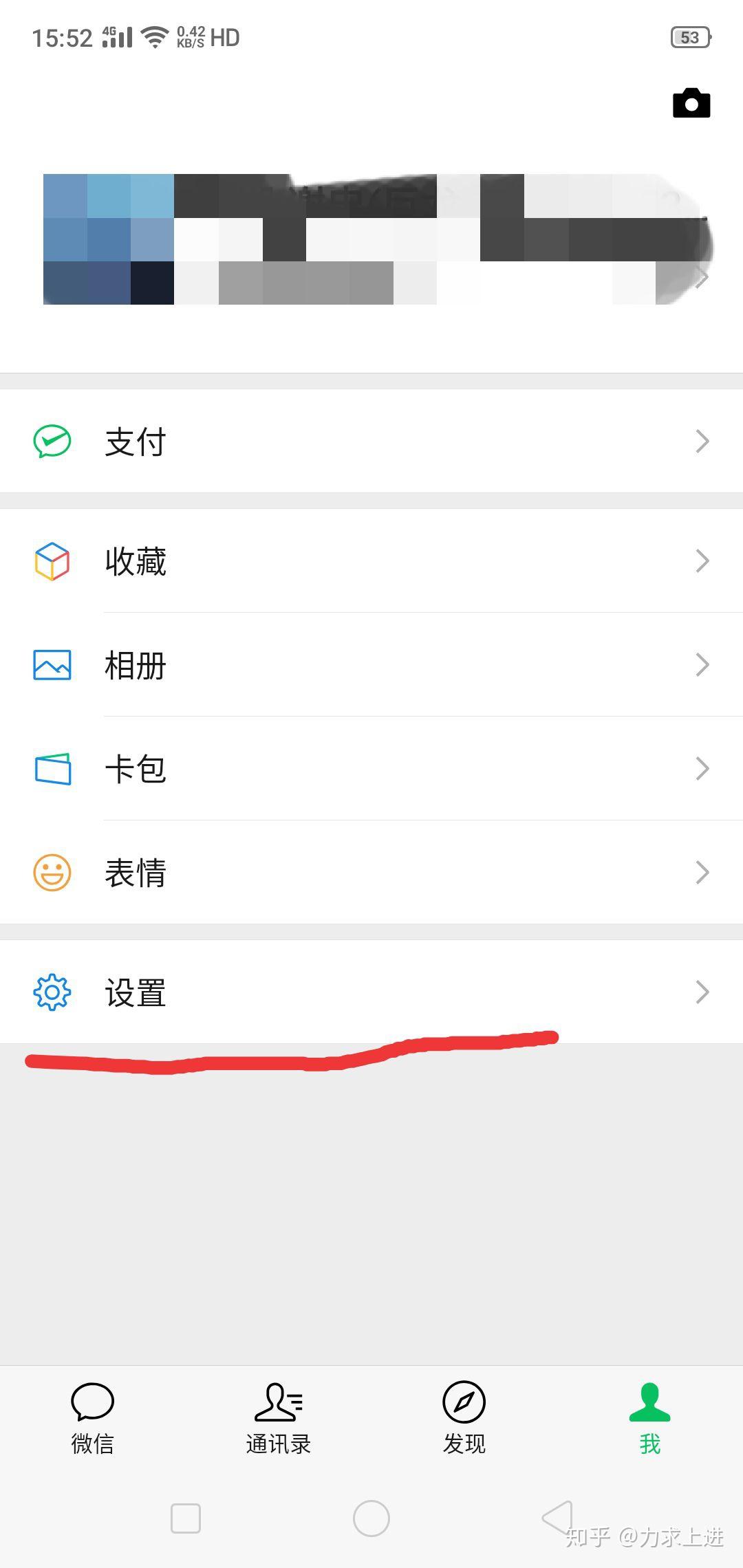Switch to the 通讯录 contacts tab
This screenshot has height=1568, width=743.
[279, 1418]
